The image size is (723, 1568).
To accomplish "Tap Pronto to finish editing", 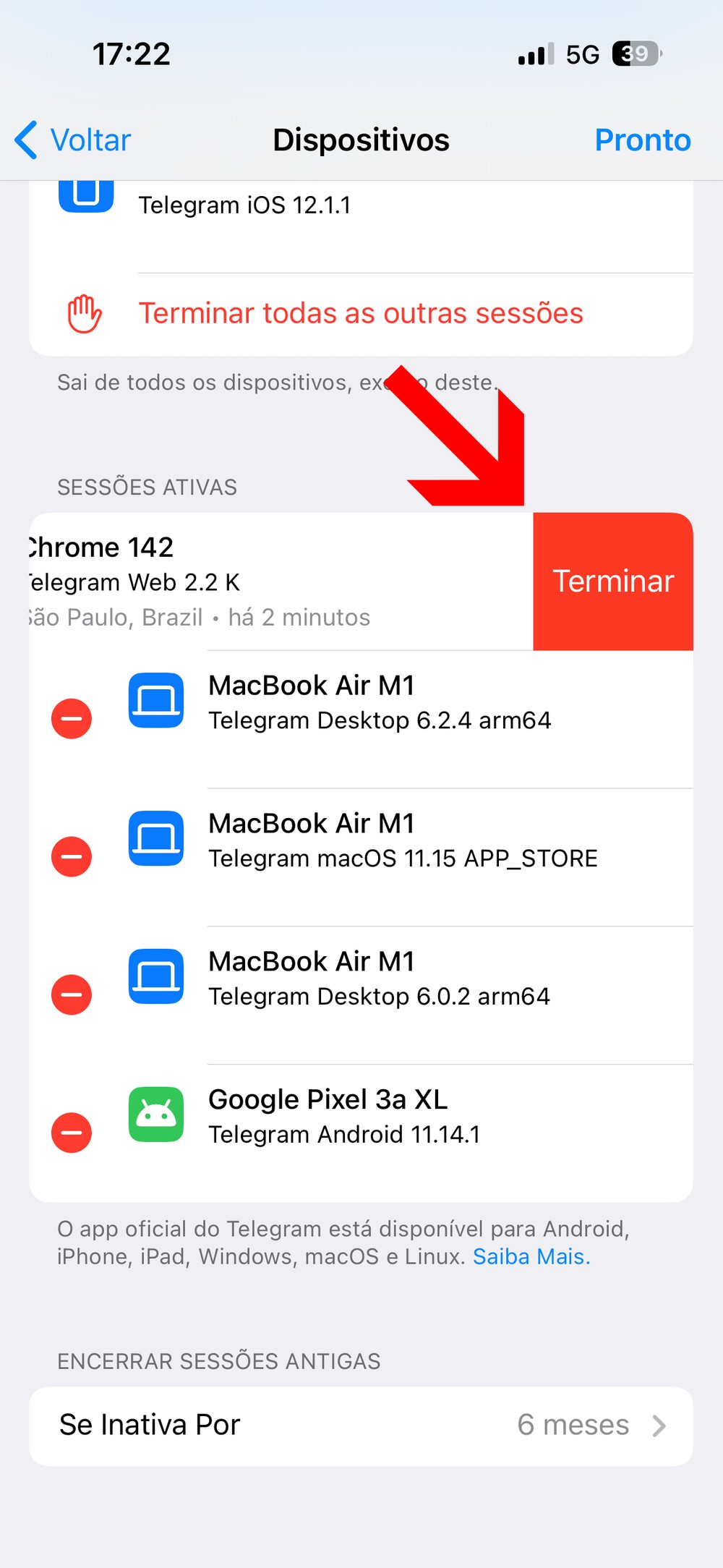I will click(x=642, y=140).
